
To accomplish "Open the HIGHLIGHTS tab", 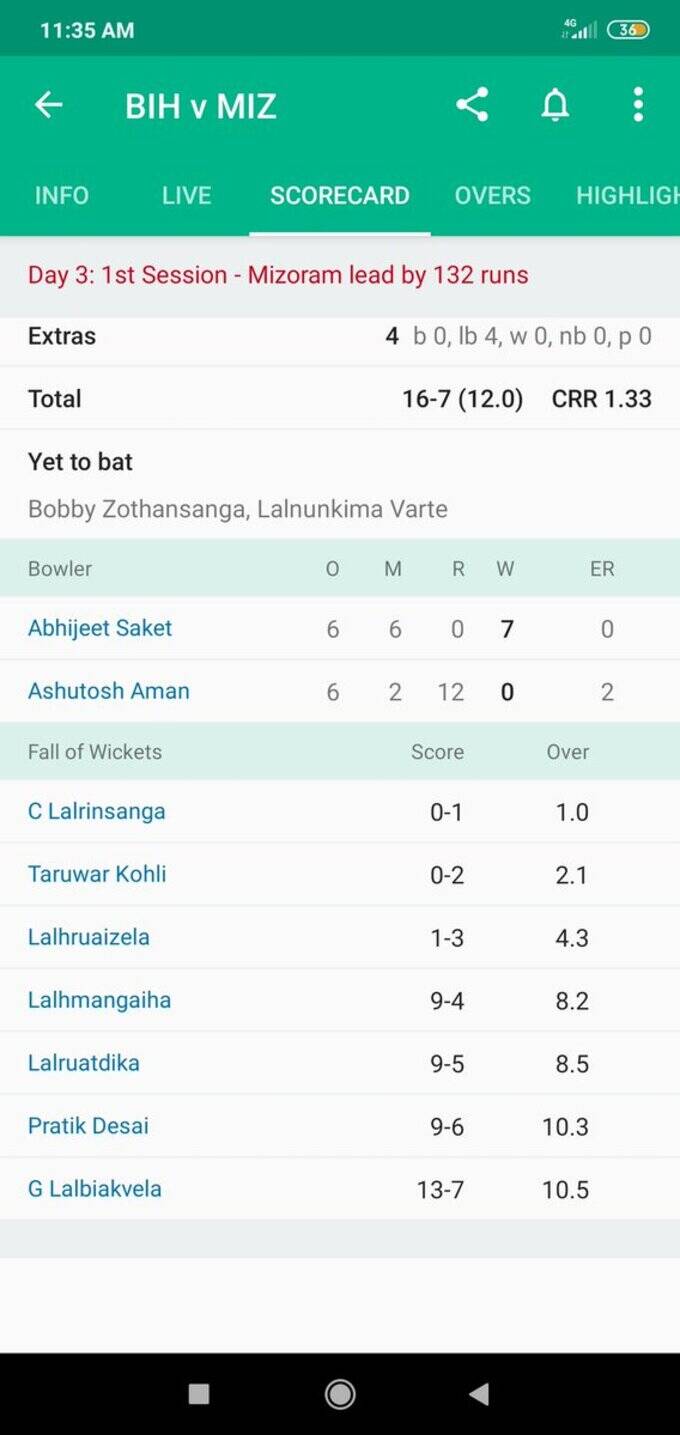I will [x=627, y=195].
